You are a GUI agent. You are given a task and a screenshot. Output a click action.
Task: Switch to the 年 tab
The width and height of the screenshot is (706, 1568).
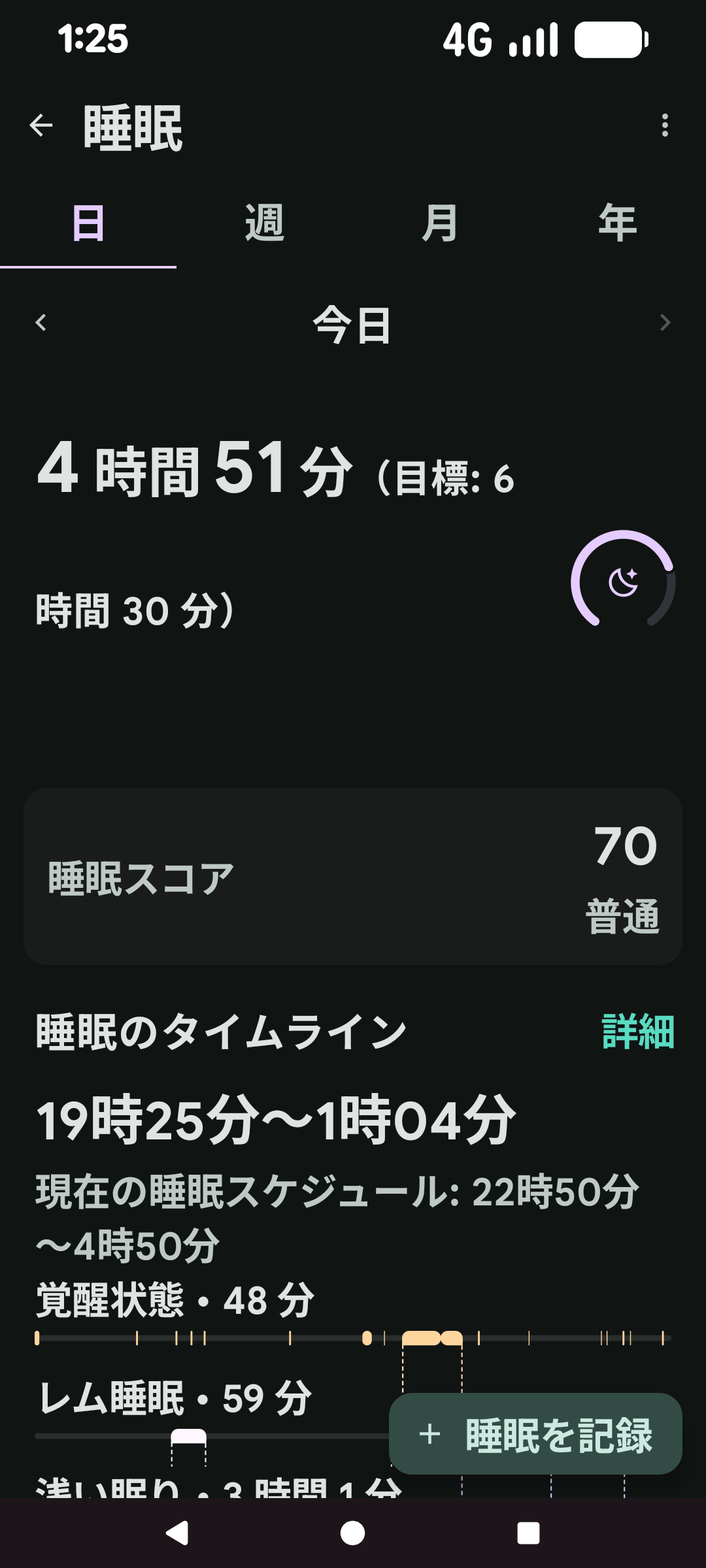(x=617, y=223)
